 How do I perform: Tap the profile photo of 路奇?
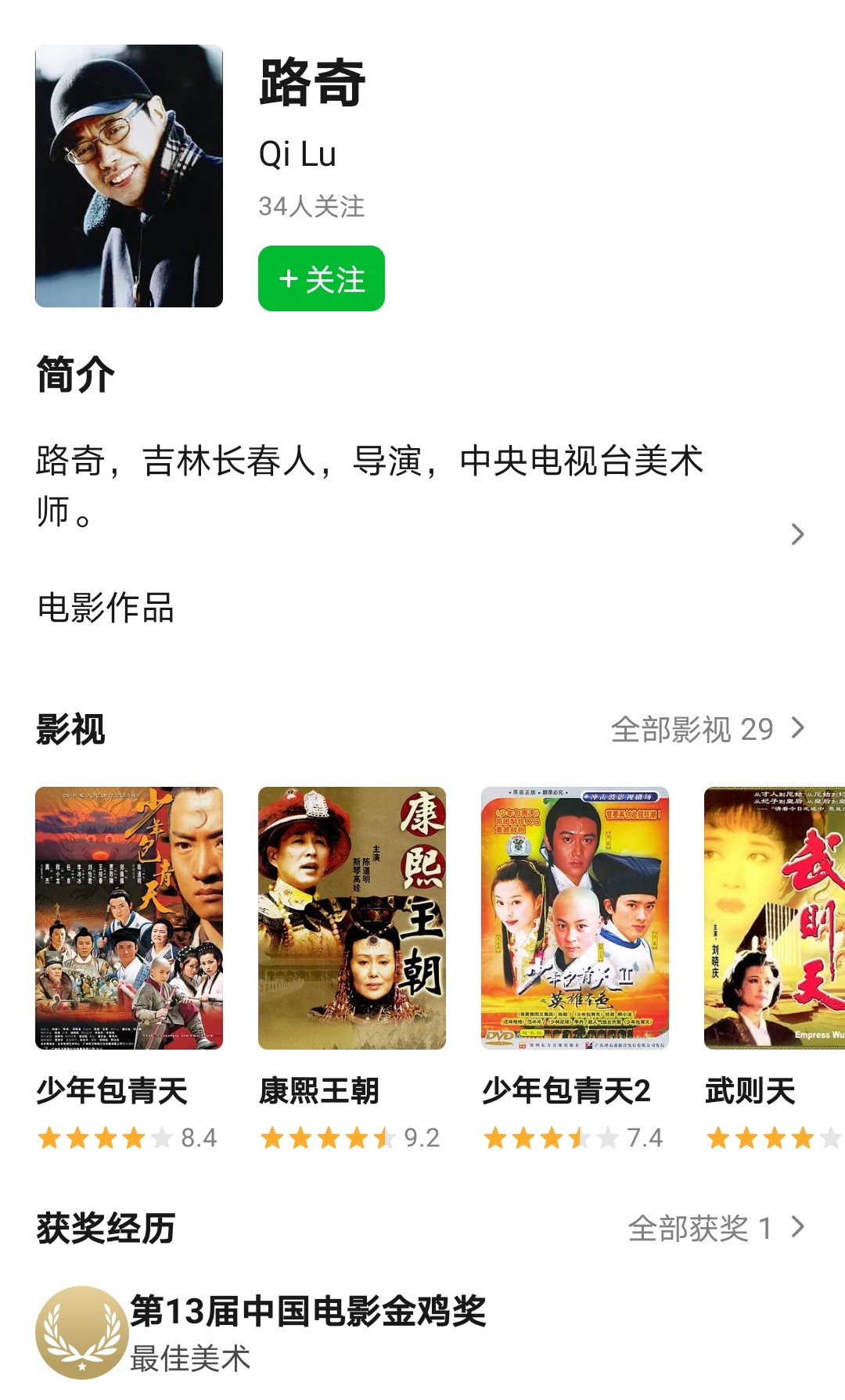128,178
